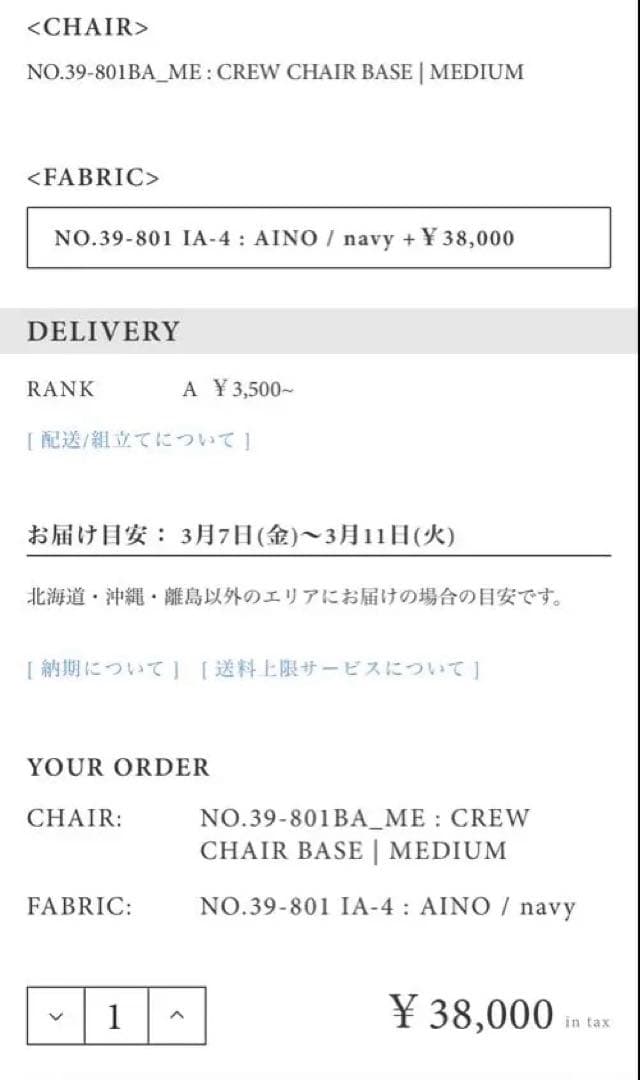Image resolution: width=640 pixels, height=1080 pixels.
Task: Tap the quantity field showing 1
Action: (115, 1016)
